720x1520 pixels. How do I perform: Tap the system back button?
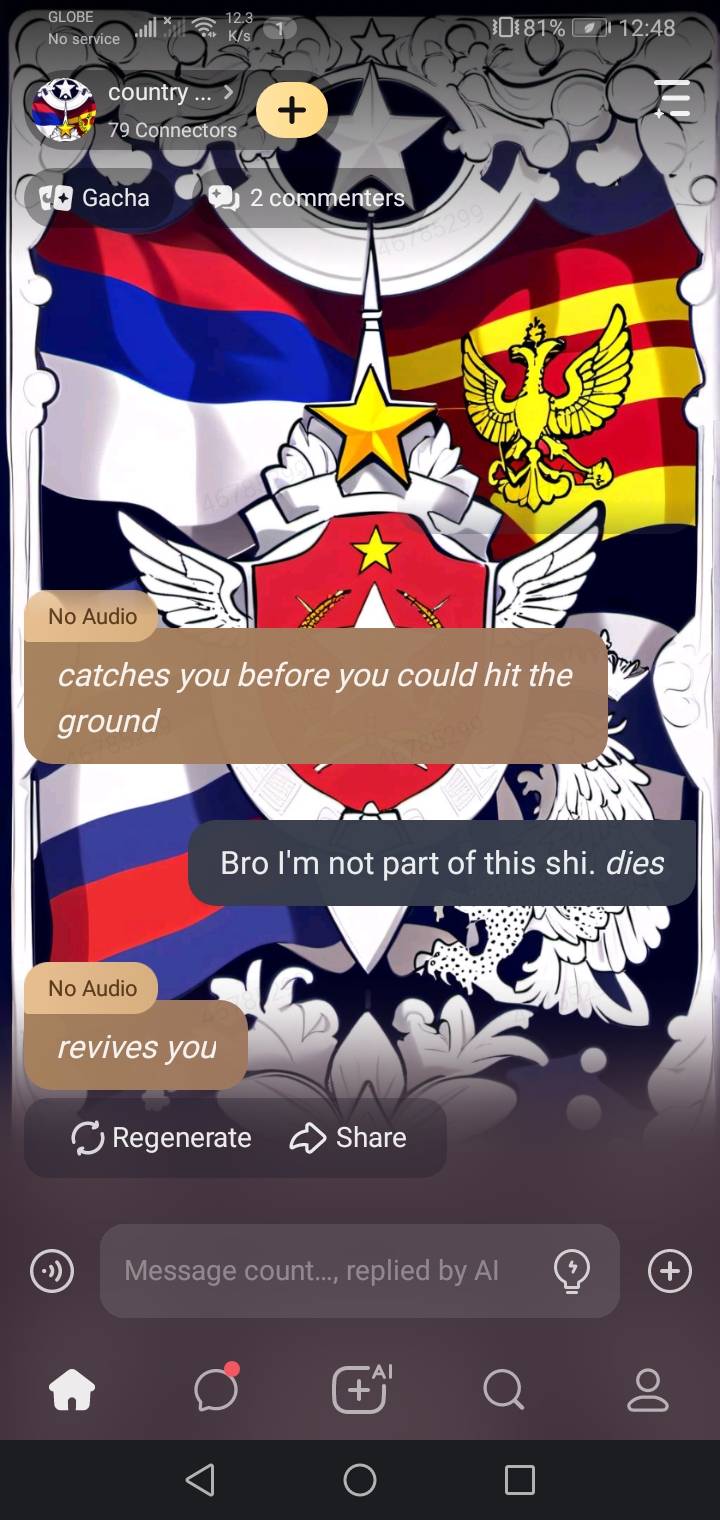pyautogui.click(x=200, y=1480)
